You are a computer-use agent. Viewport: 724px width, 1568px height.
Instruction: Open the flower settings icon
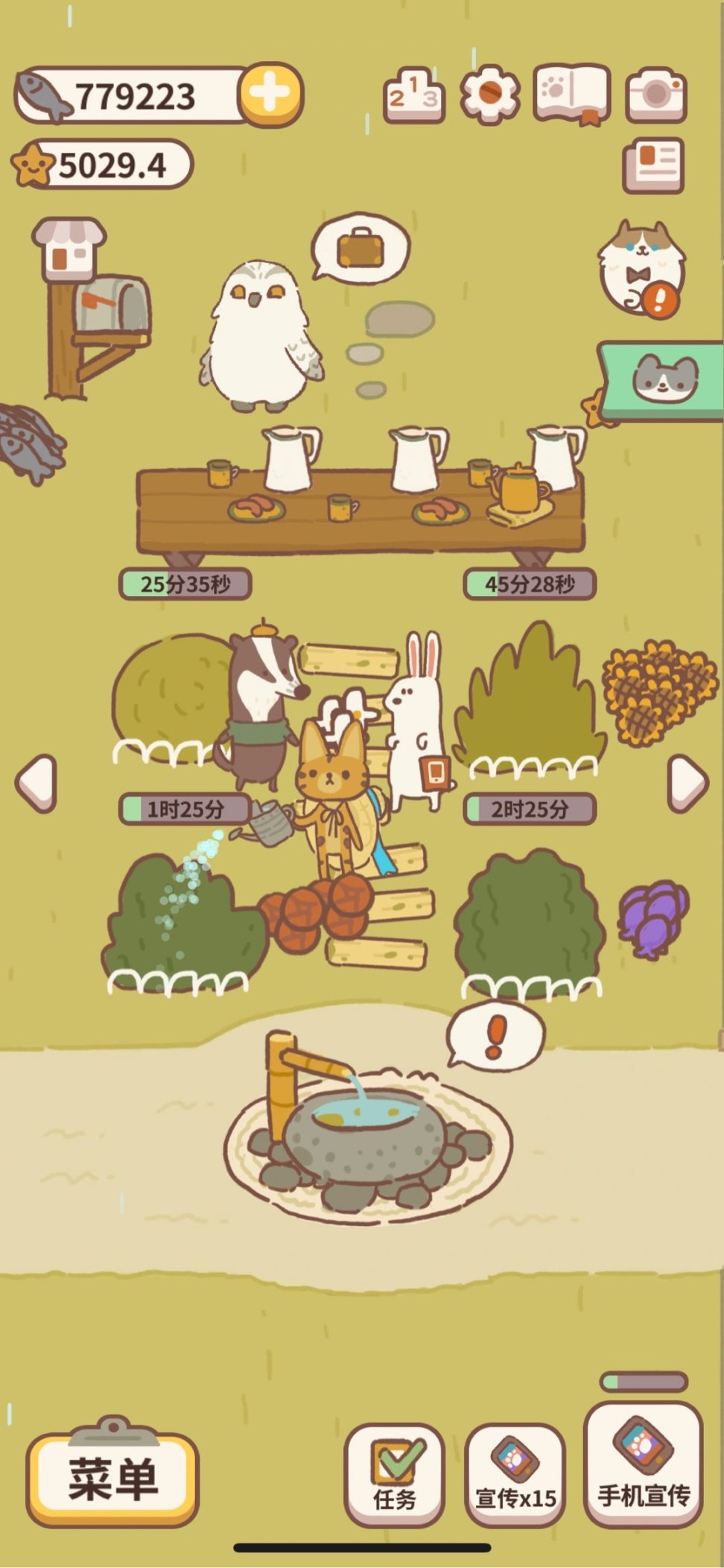tap(489, 94)
